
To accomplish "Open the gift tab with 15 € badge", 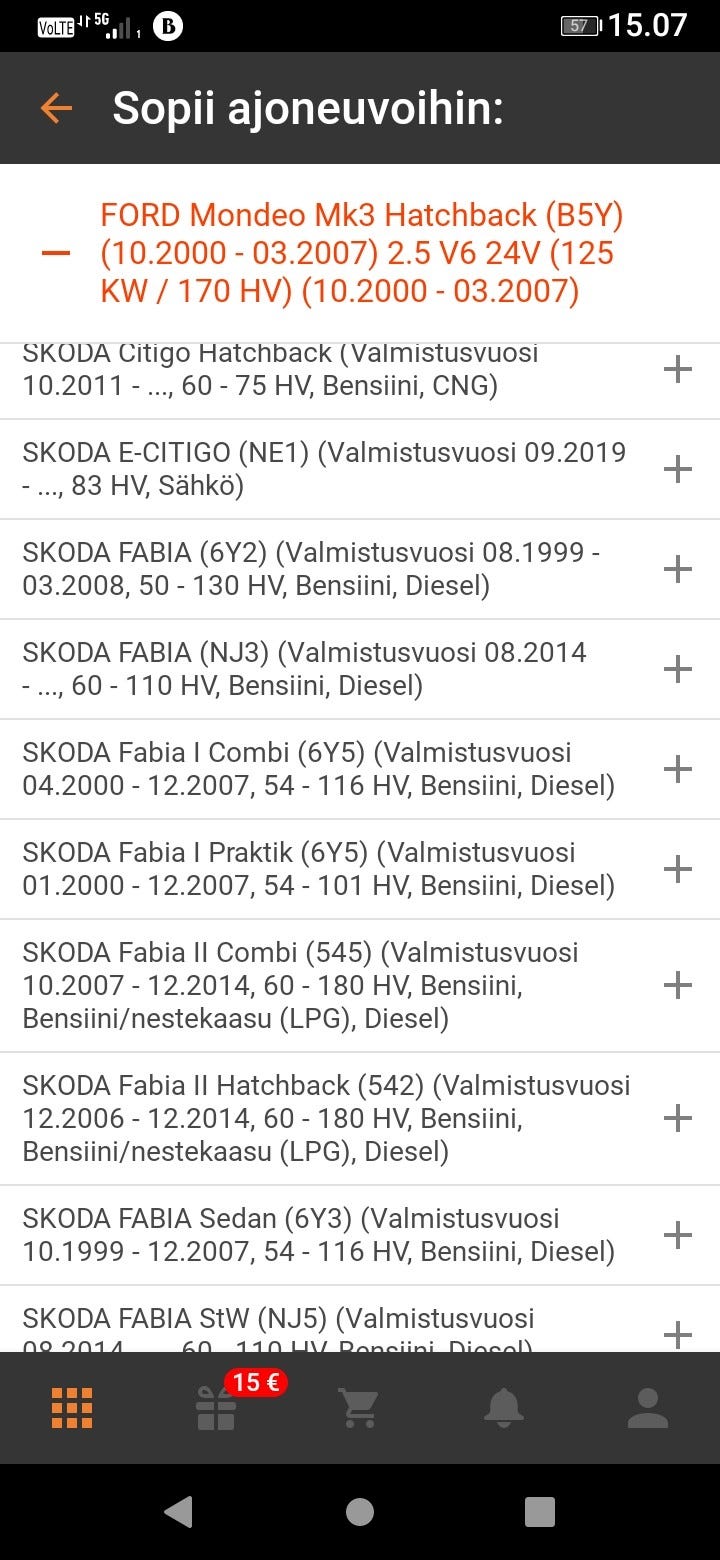I will click(x=216, y=1408).
